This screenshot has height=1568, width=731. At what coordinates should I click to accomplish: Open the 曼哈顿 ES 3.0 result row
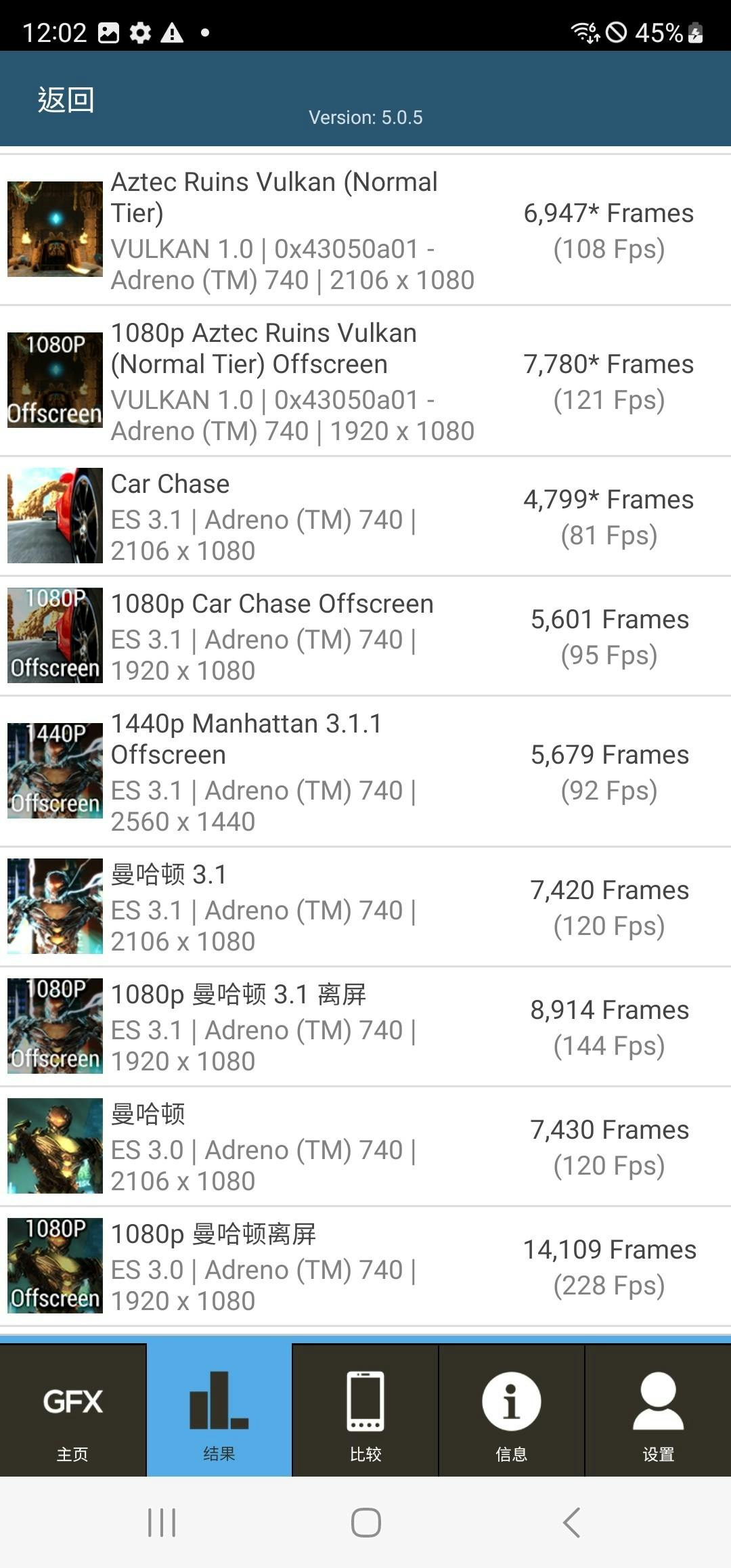pyautogui.click(x=365, y=1147)
